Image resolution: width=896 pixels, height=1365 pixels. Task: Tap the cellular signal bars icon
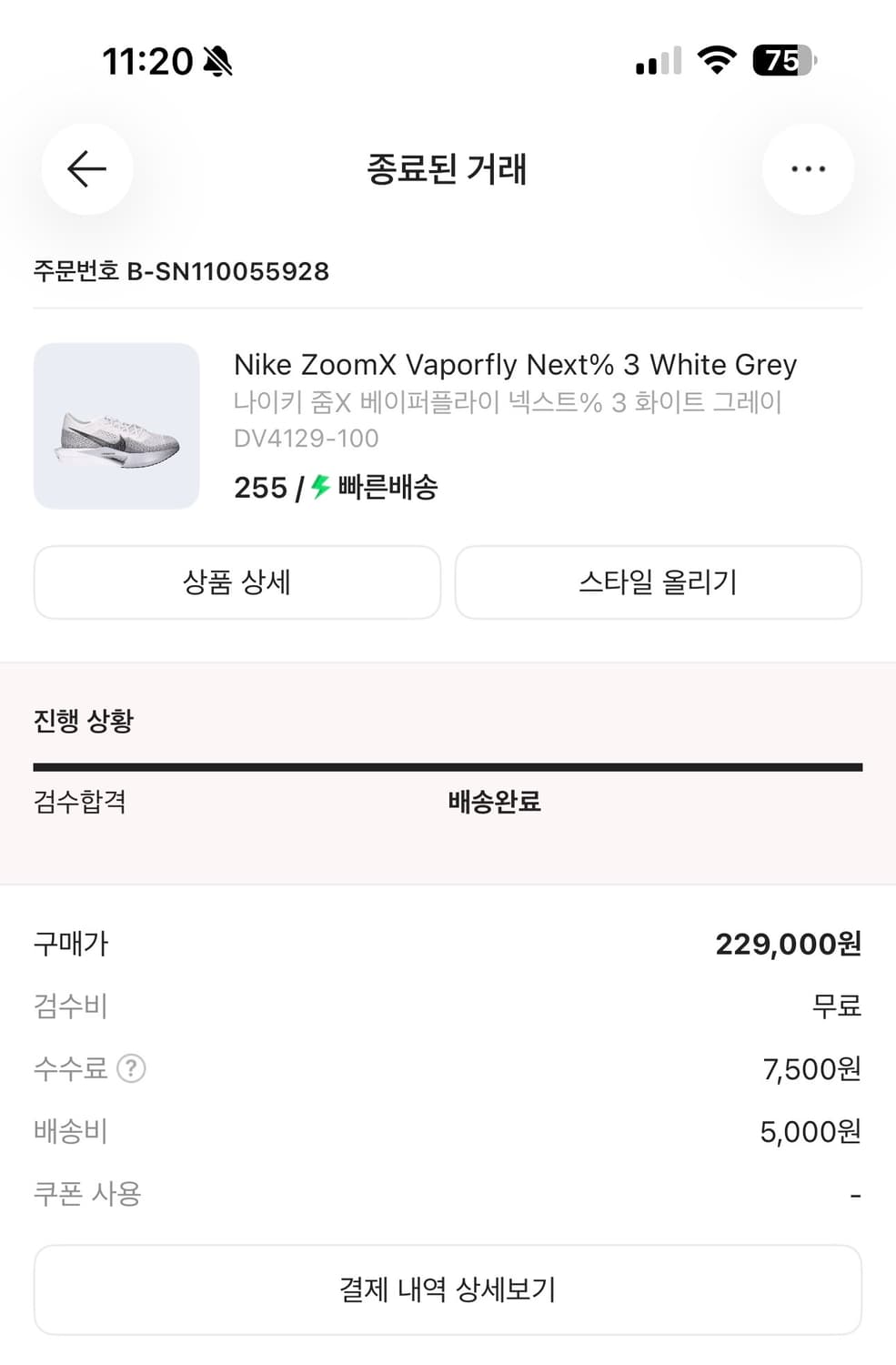(x=658, y=61)
